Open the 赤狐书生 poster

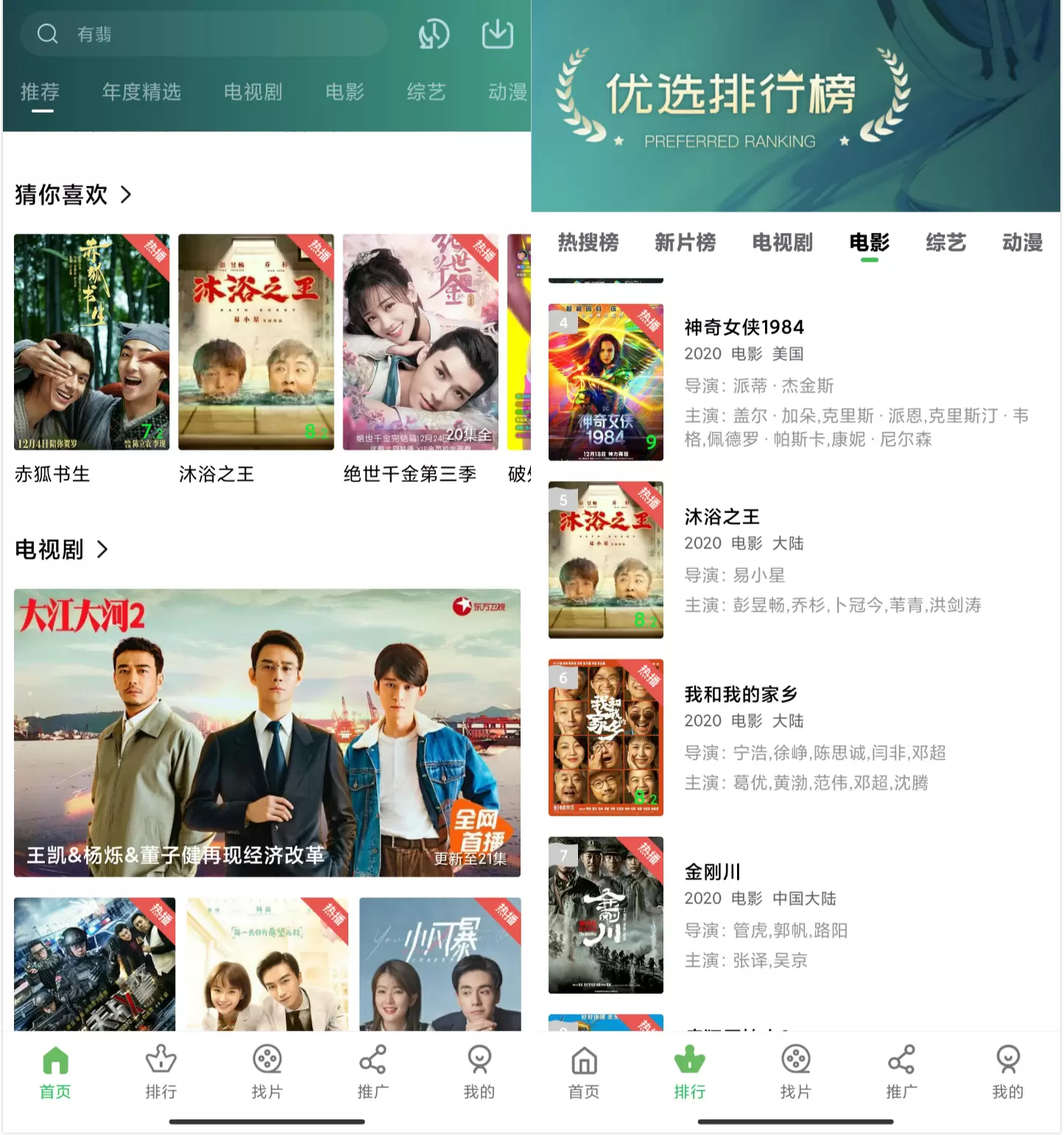[92, 342]
